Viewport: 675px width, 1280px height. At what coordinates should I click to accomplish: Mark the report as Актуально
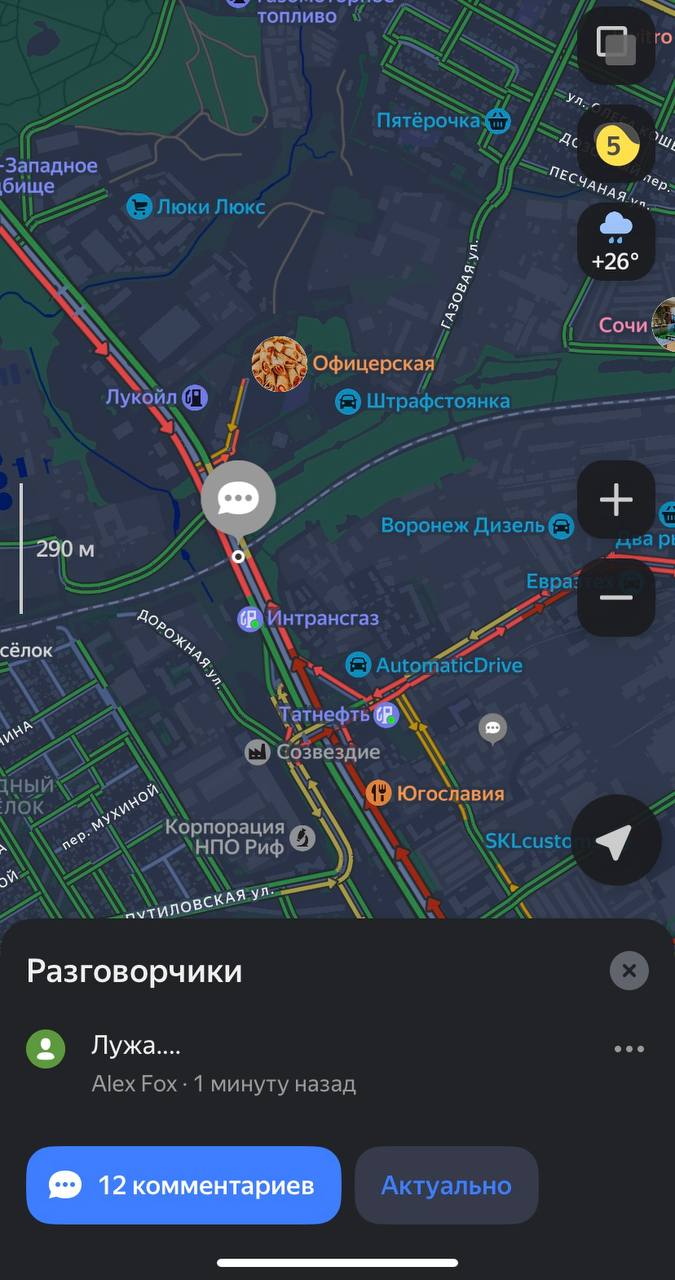pyautogui.click(x=446, y=1185)
